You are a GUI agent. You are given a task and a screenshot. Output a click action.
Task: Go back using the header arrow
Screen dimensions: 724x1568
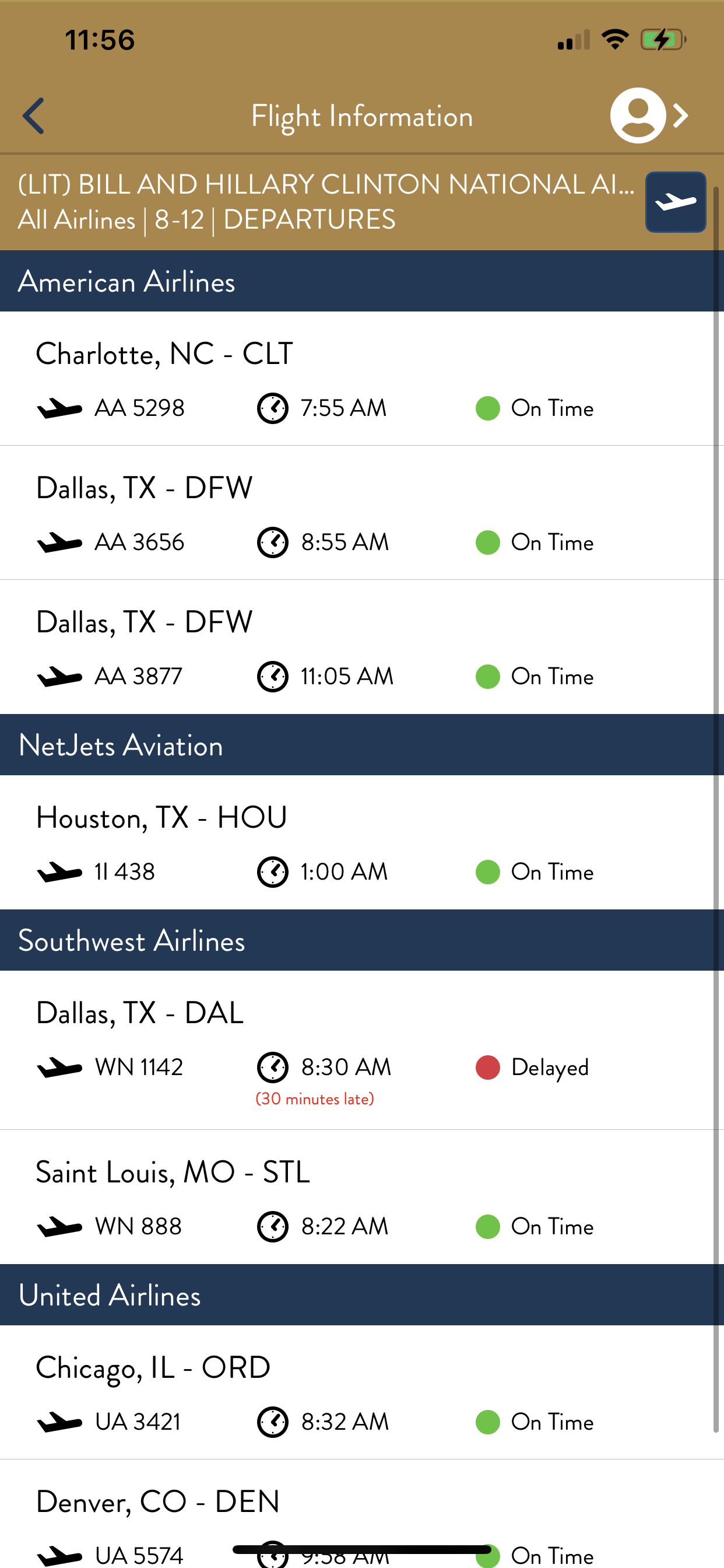click(x=33, y=116)
